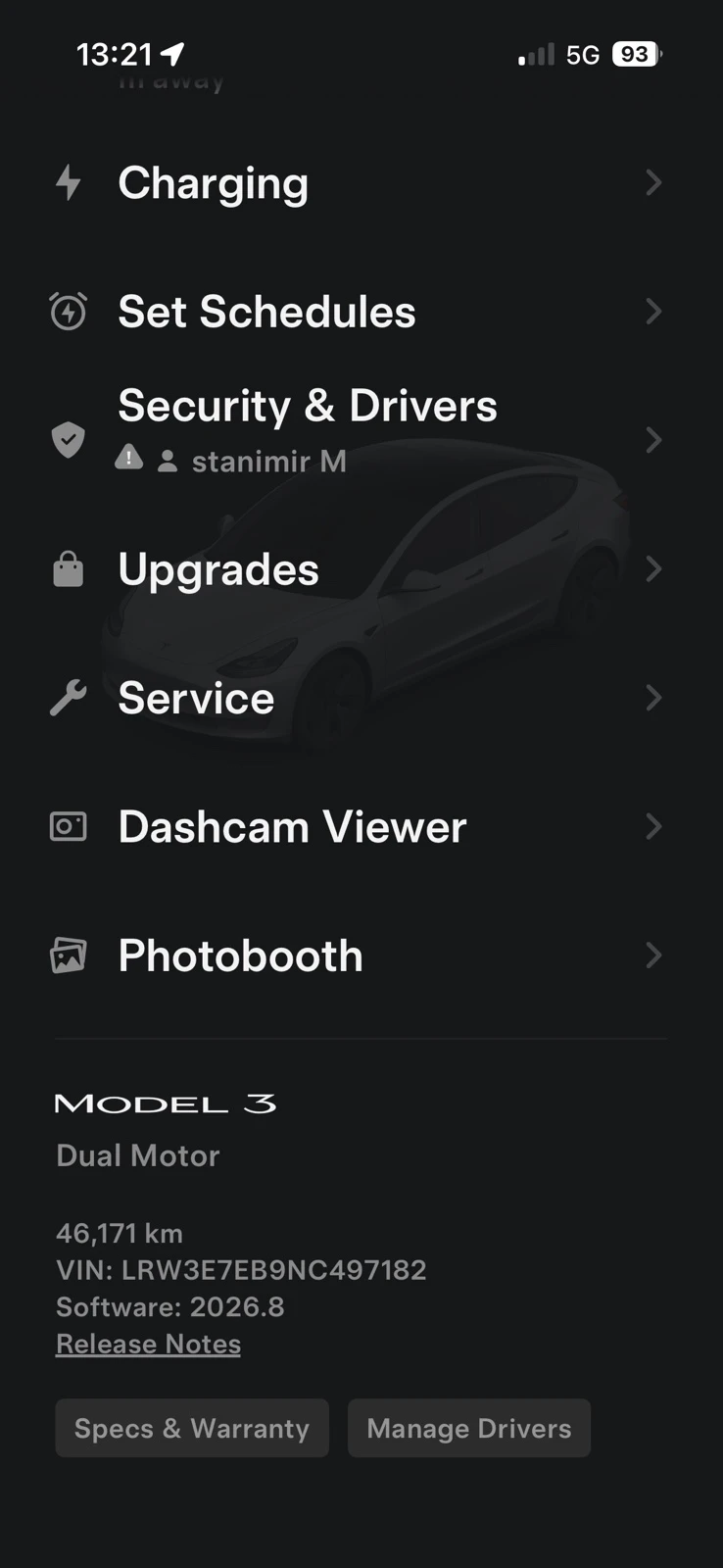Tap the Upgrades shopping bag icon
Screen dimensions: 723x1568
pyautogui.click(x=67, y=568)
